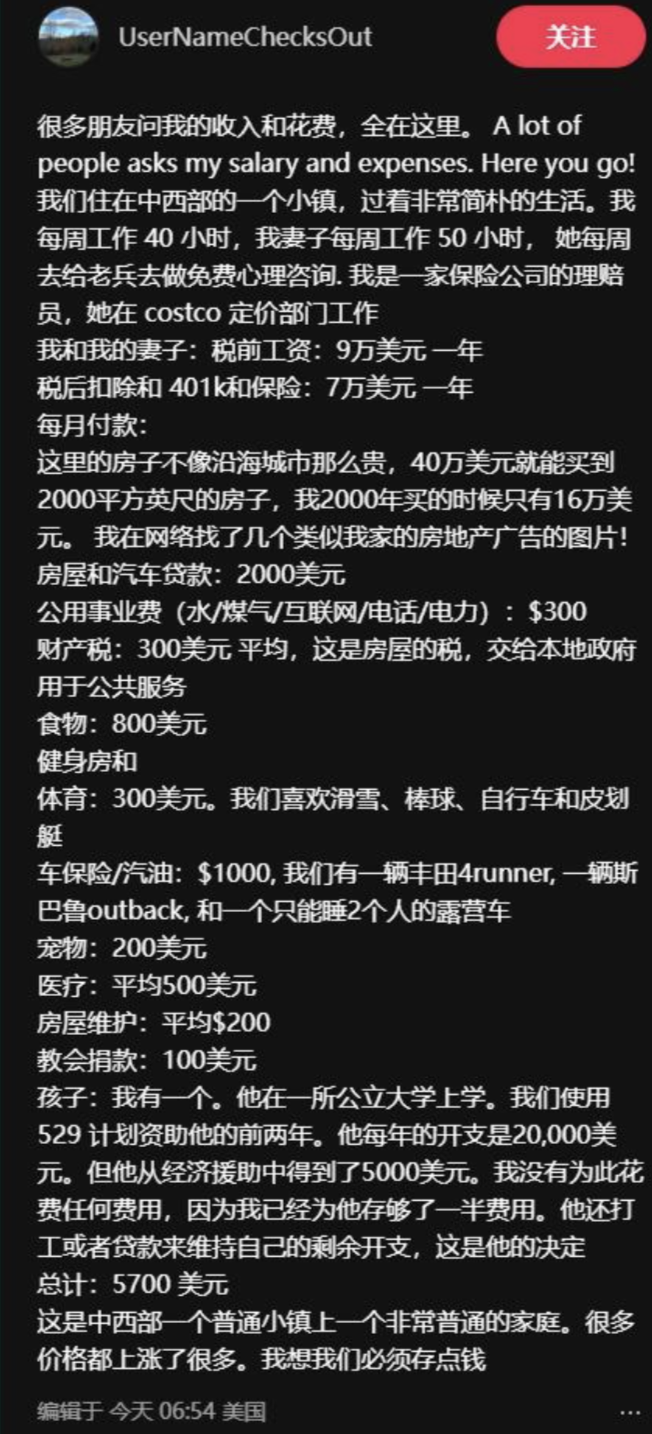Follow UserNameChecksOut with the red 关注 button

coord(571,38)
